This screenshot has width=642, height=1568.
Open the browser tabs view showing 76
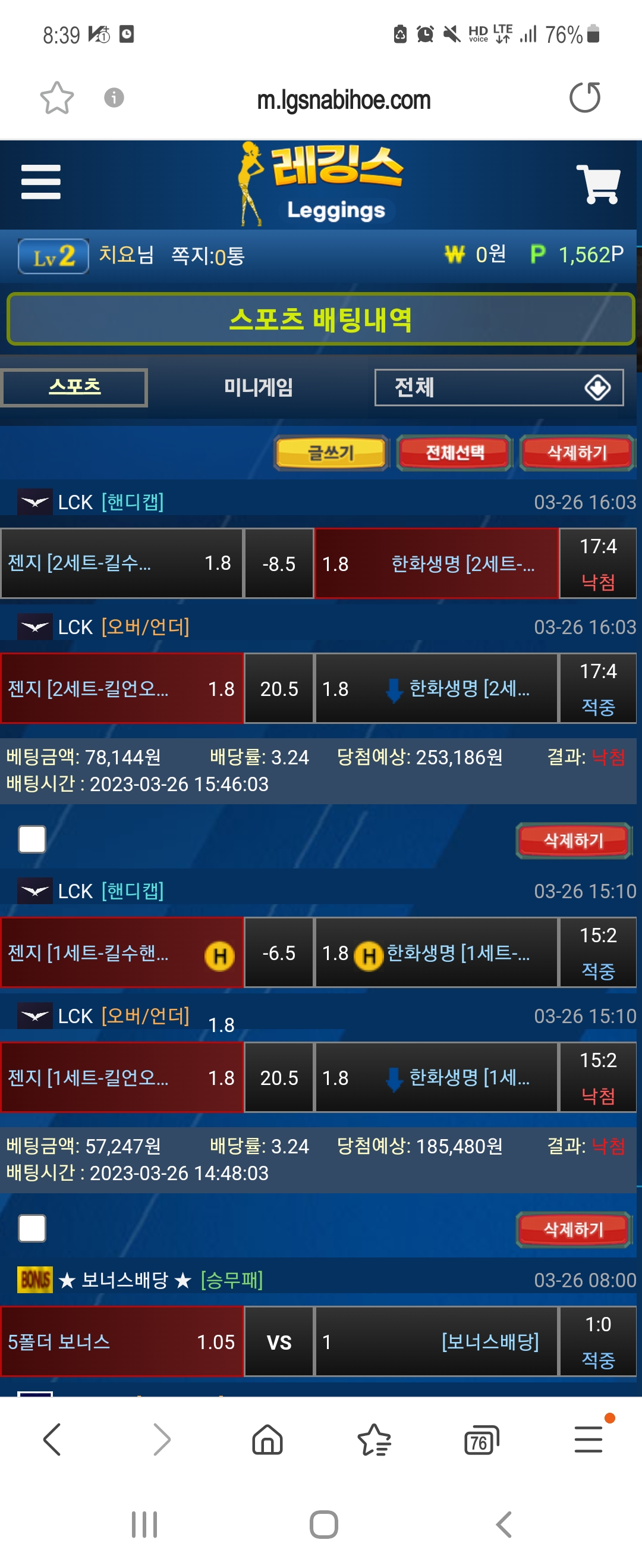(481, 1441)
